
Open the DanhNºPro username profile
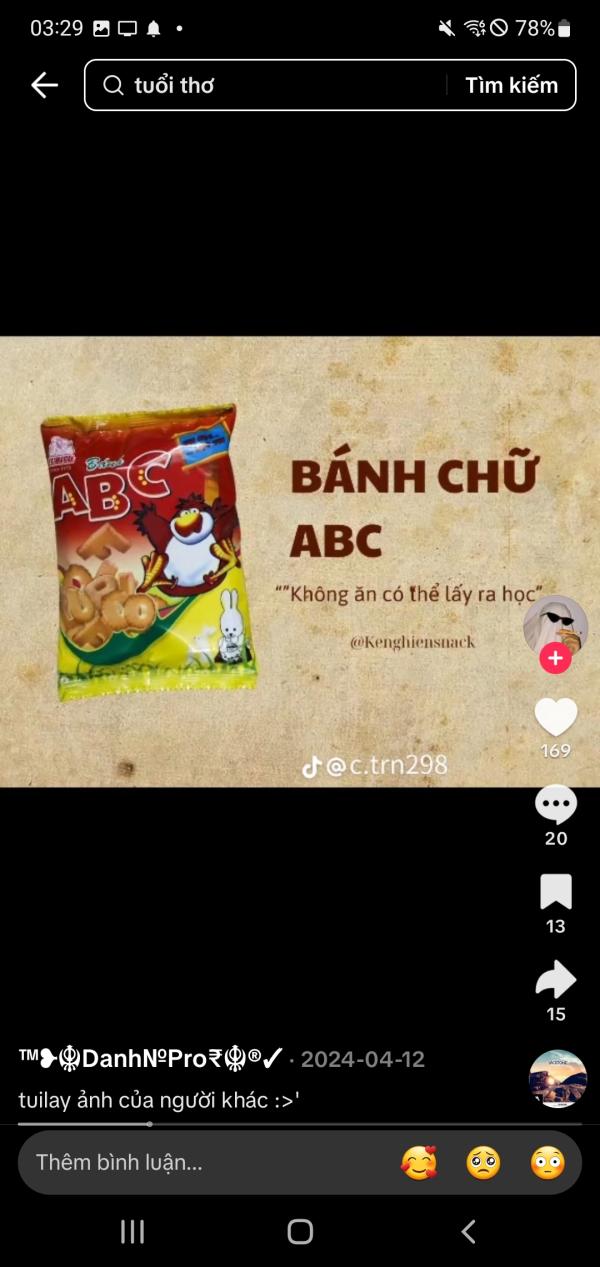pyautogui.click(x=150, y=1059)
